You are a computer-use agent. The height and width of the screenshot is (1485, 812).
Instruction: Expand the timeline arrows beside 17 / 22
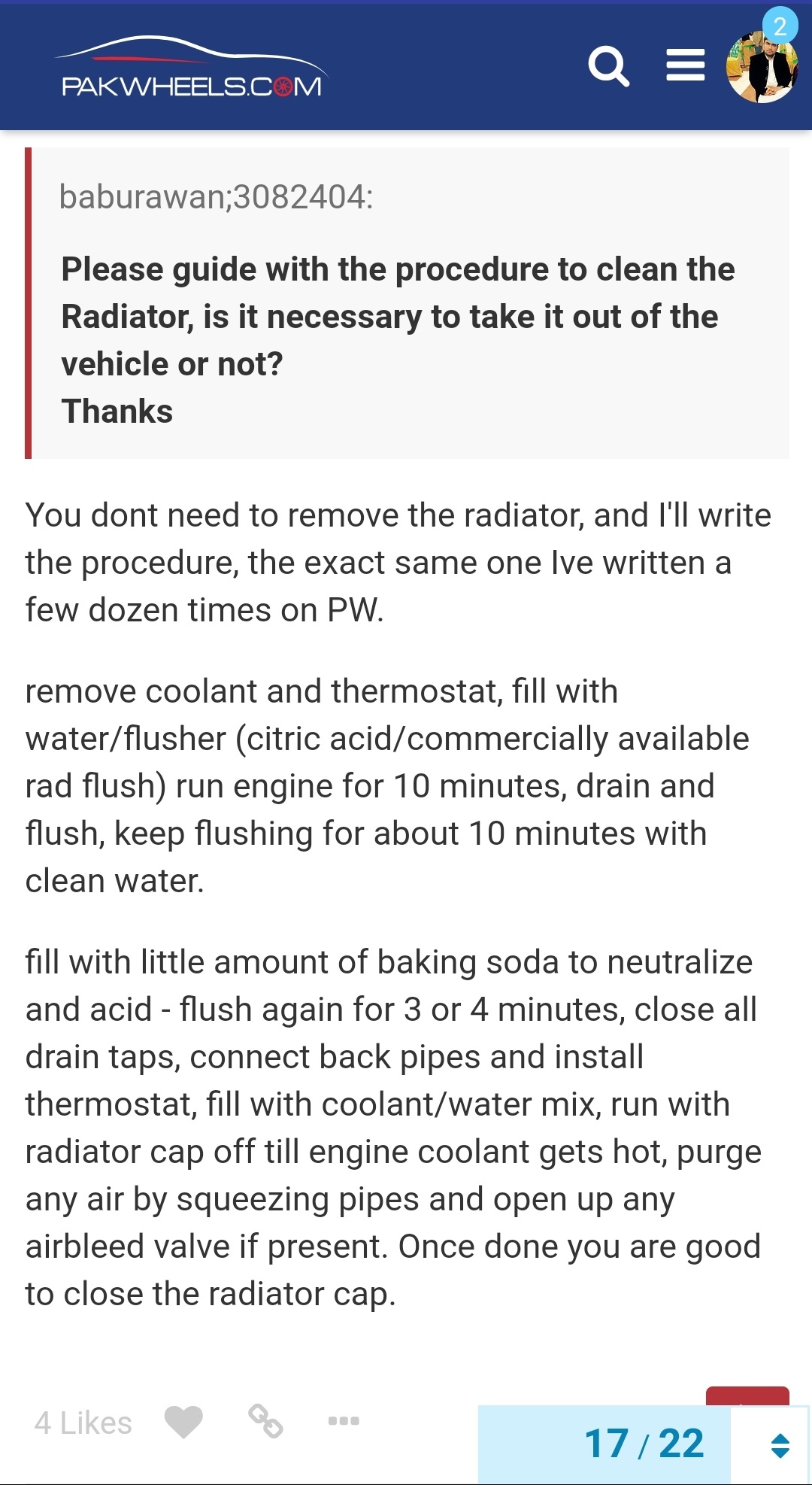pyautogui.click(x=780, y=1445)
